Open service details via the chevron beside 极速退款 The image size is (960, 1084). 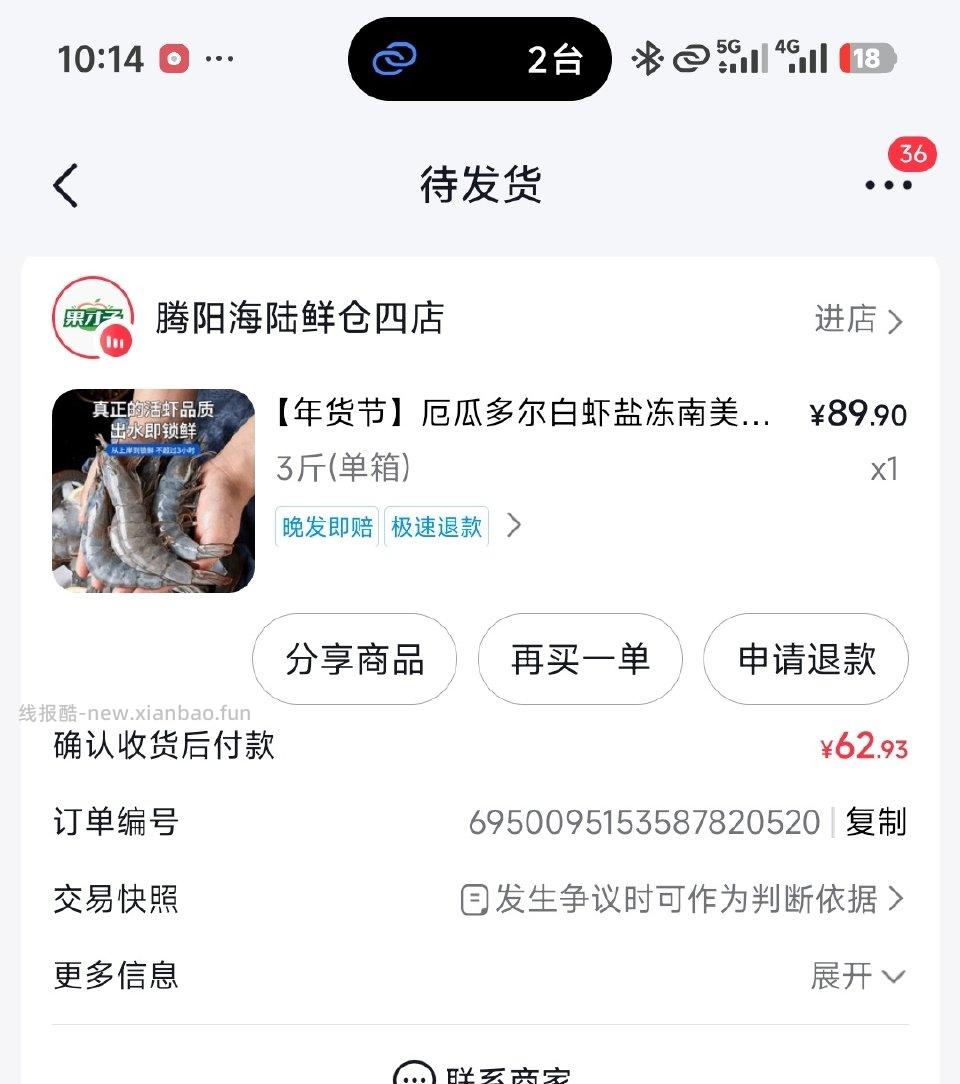click(513, 525)
